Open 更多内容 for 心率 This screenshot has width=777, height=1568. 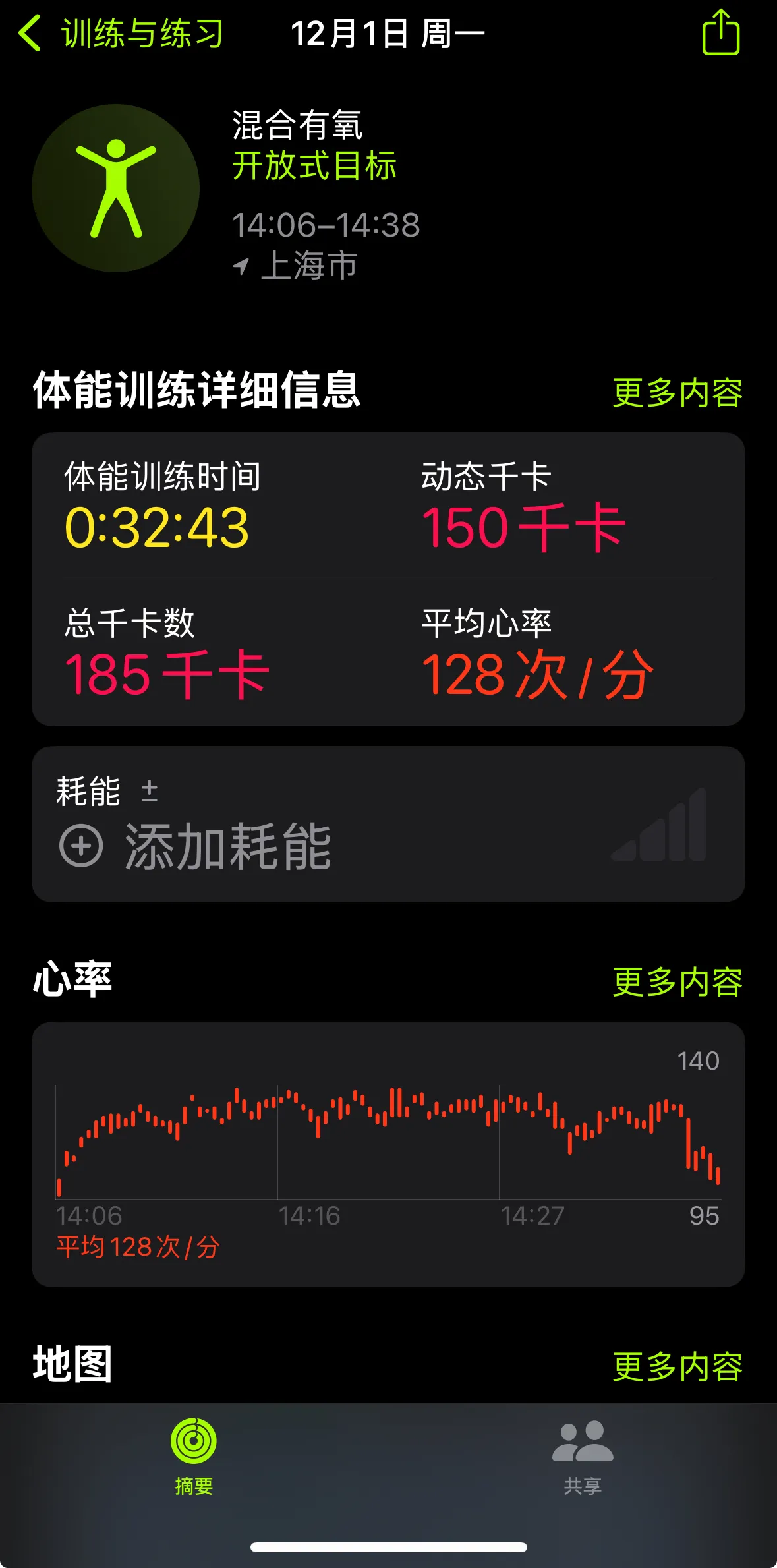677,982
